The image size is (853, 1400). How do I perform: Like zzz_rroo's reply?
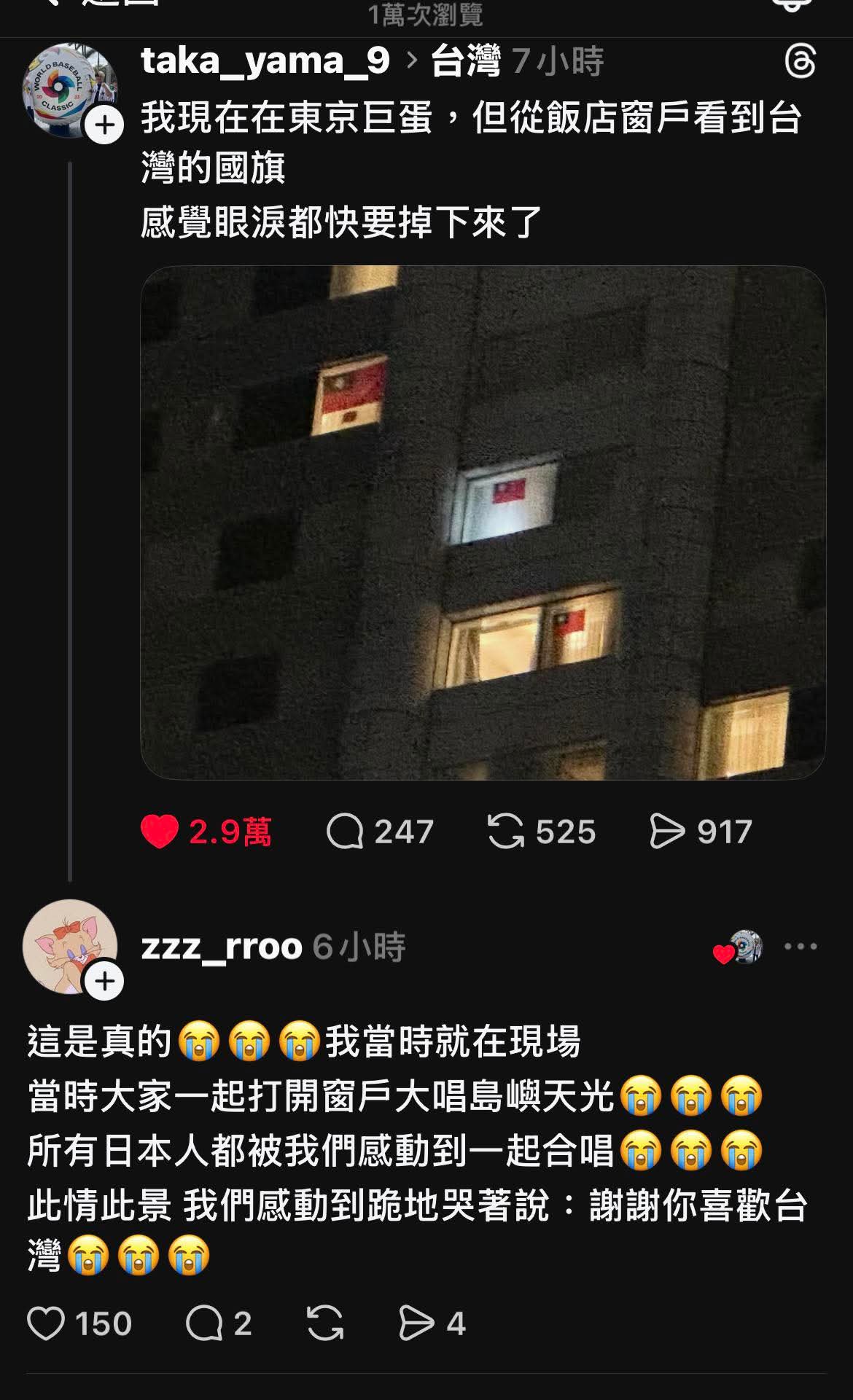(x=46, y=1324)
